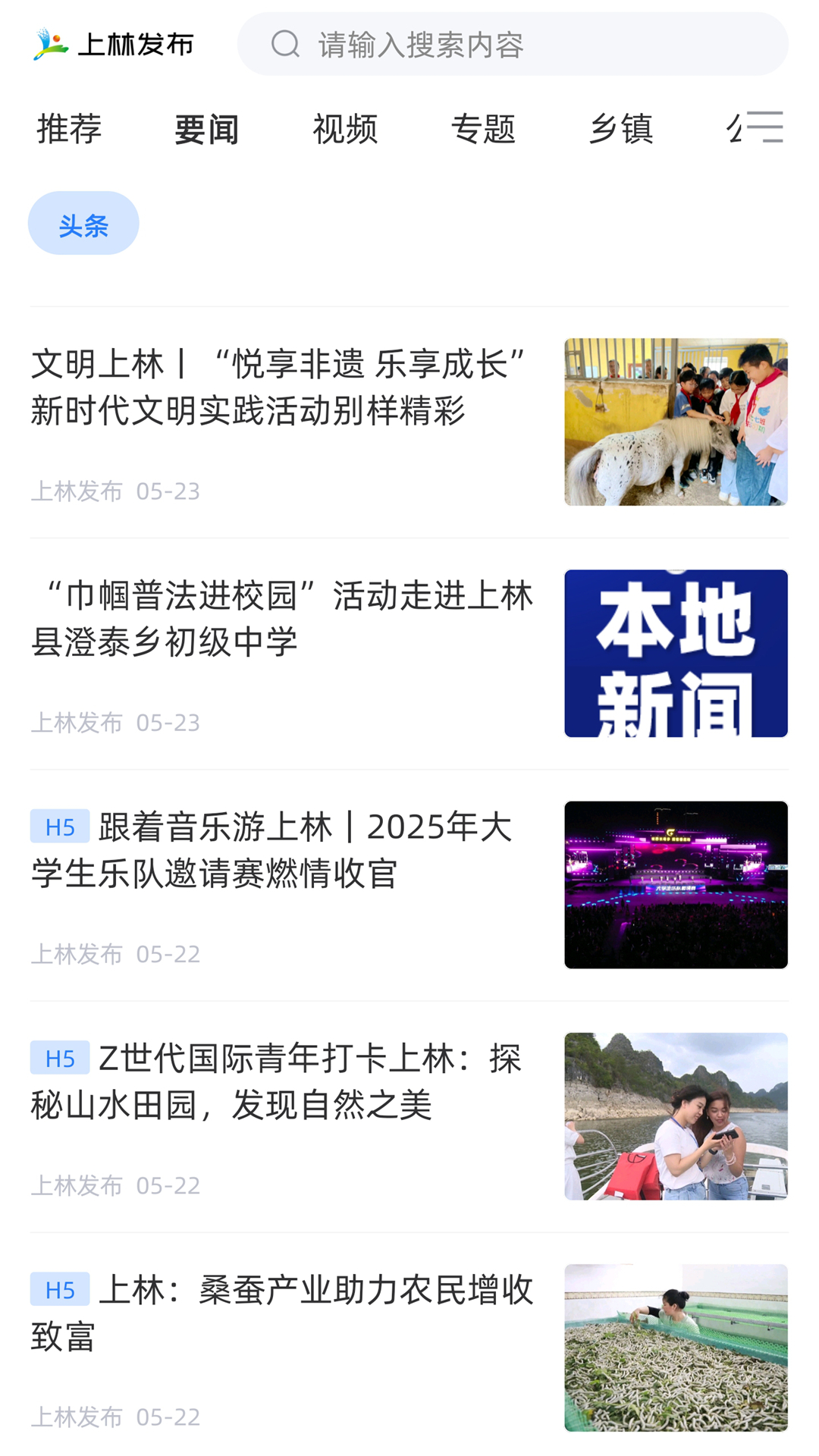
Task: Open the 专题 tab
Action: click(483, 128)
